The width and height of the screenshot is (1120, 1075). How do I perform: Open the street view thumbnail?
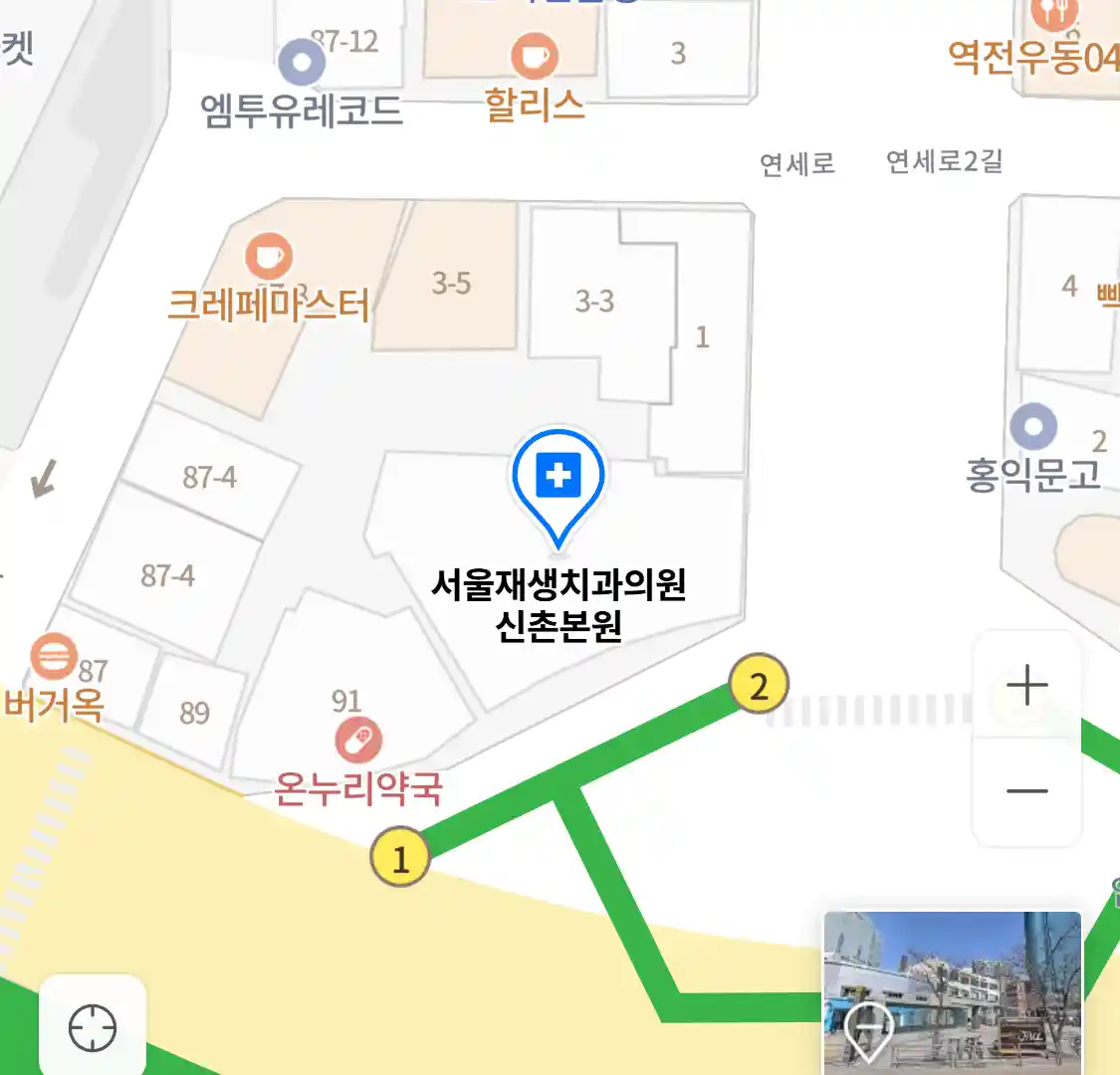(x=952, y=991)
